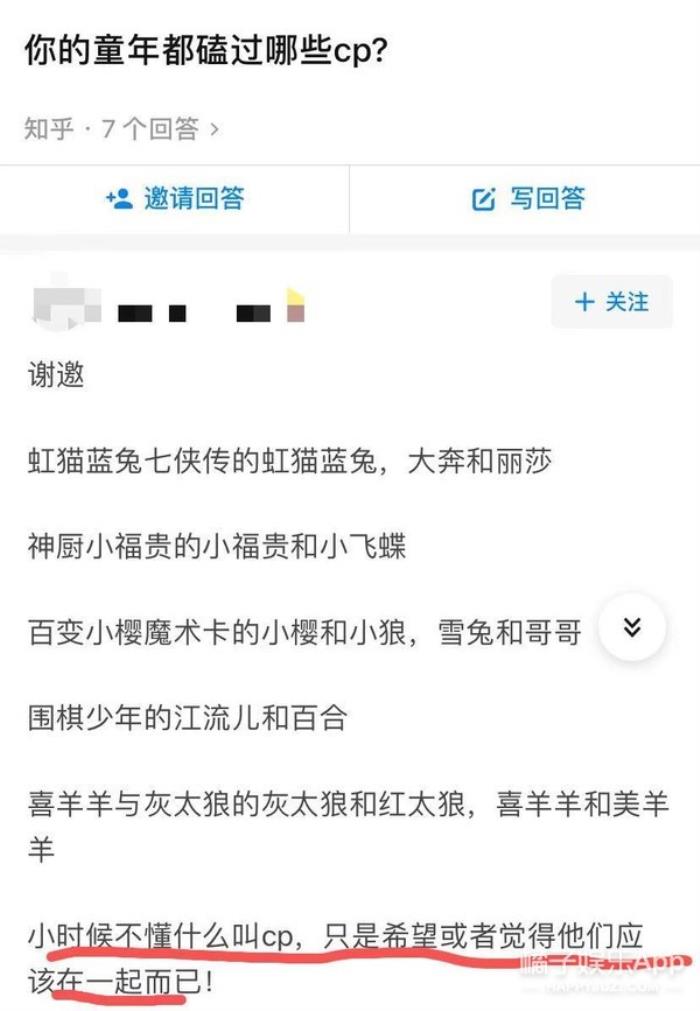This screenshot has height=1011, width=700.
Task: Open the 知乎 7个回答 link
Action: coord(121,129)
